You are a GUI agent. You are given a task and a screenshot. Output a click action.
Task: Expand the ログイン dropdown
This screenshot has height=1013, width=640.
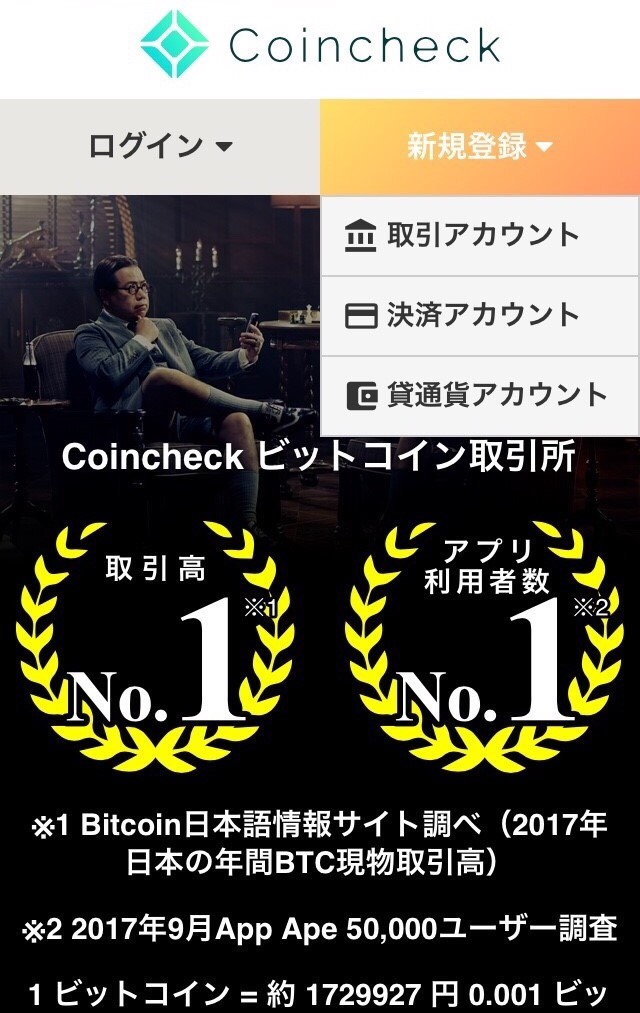[x=160, y=147]
